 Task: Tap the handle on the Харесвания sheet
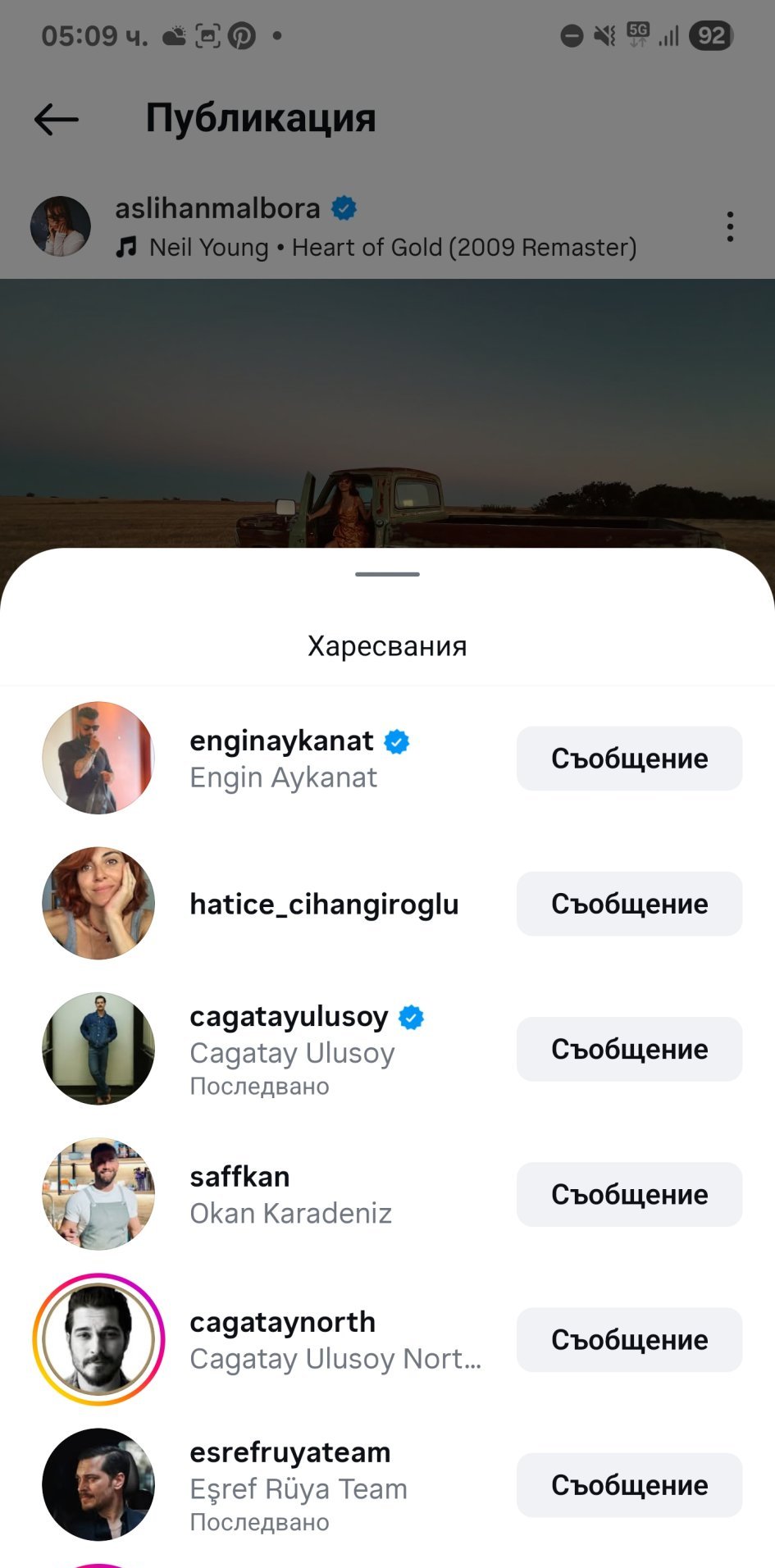387,574
